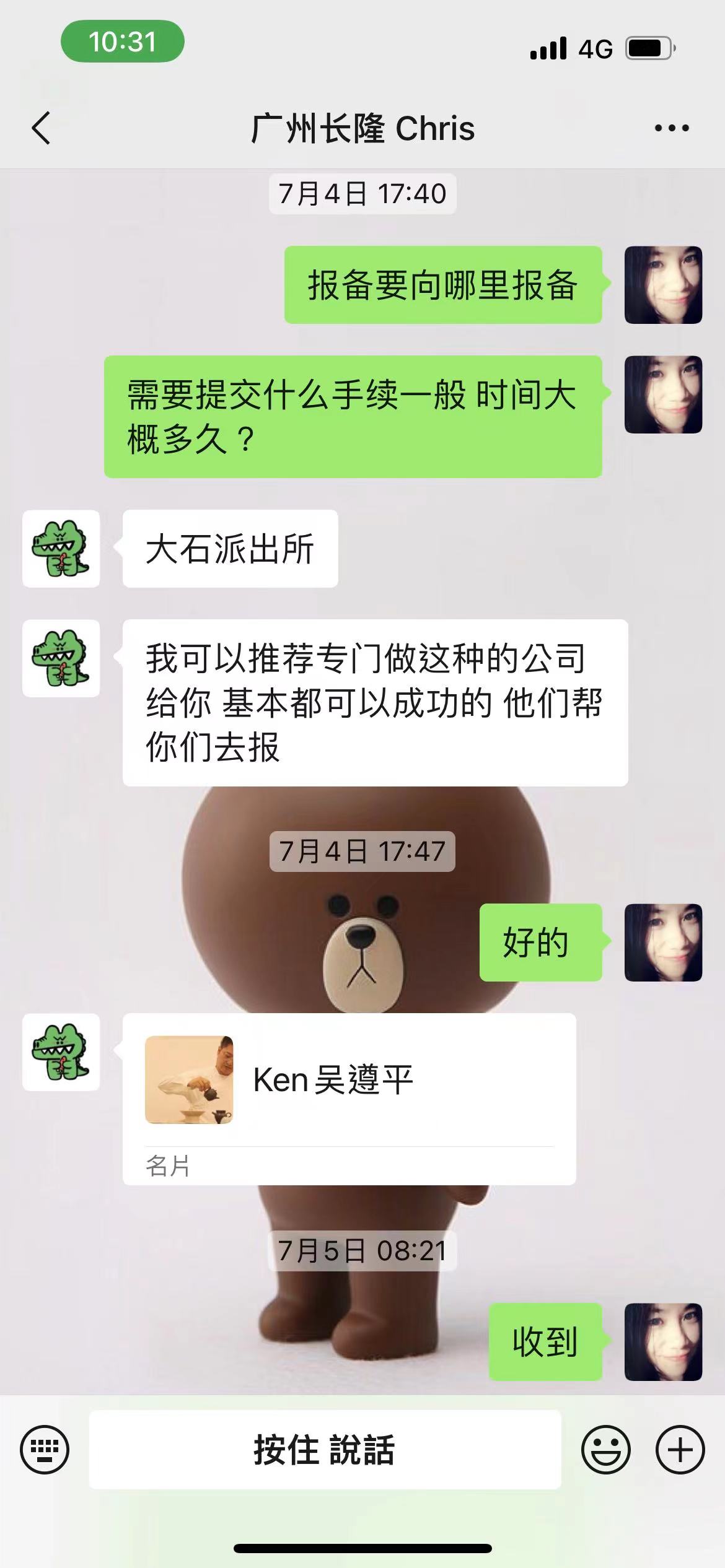725x1568 pixels.
Task: Open the emoji sticker panel
Action: pyautogui.click(x=605, y=1450)
